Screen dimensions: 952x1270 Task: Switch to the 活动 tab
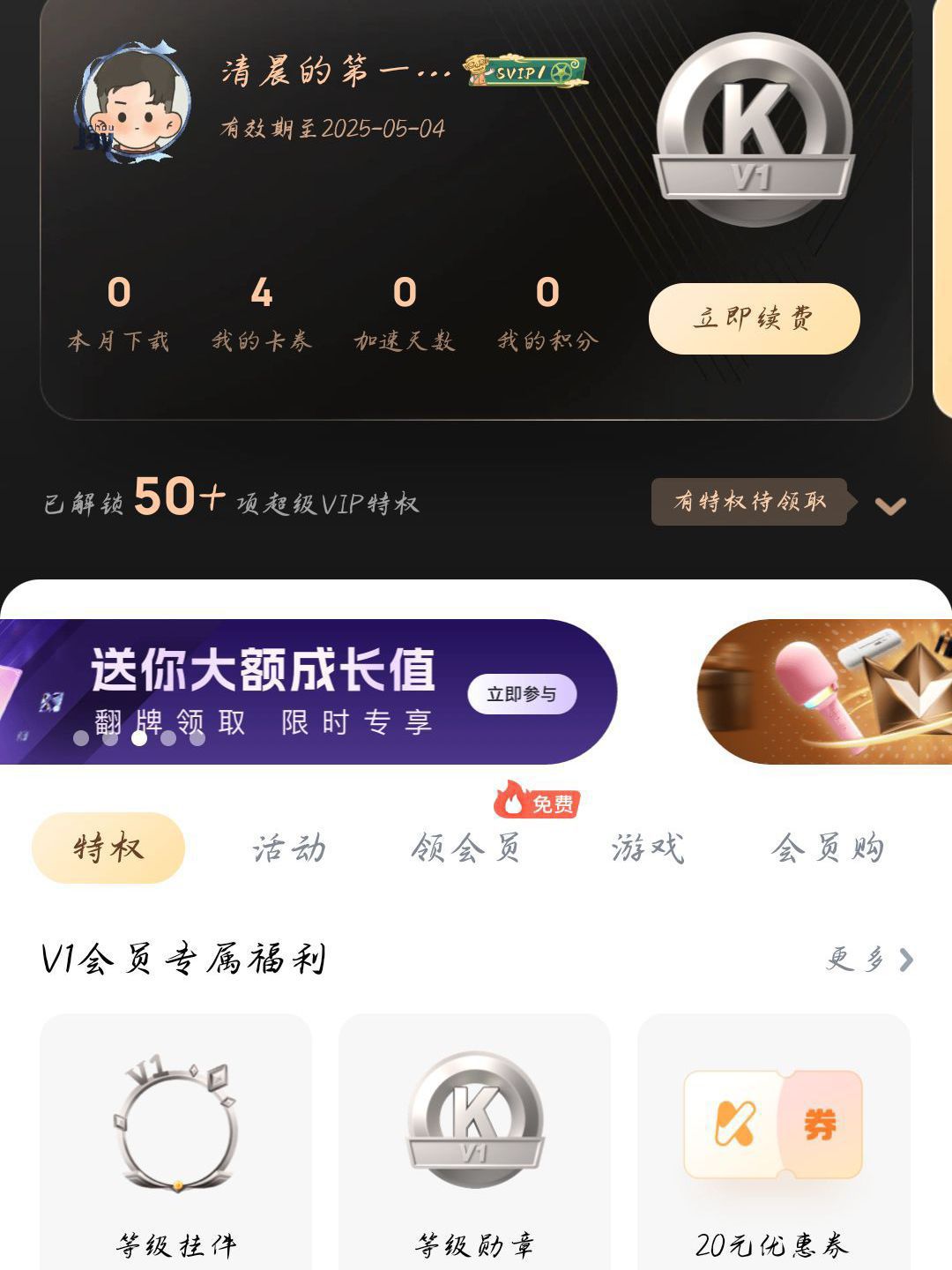(x=288, y=848)
